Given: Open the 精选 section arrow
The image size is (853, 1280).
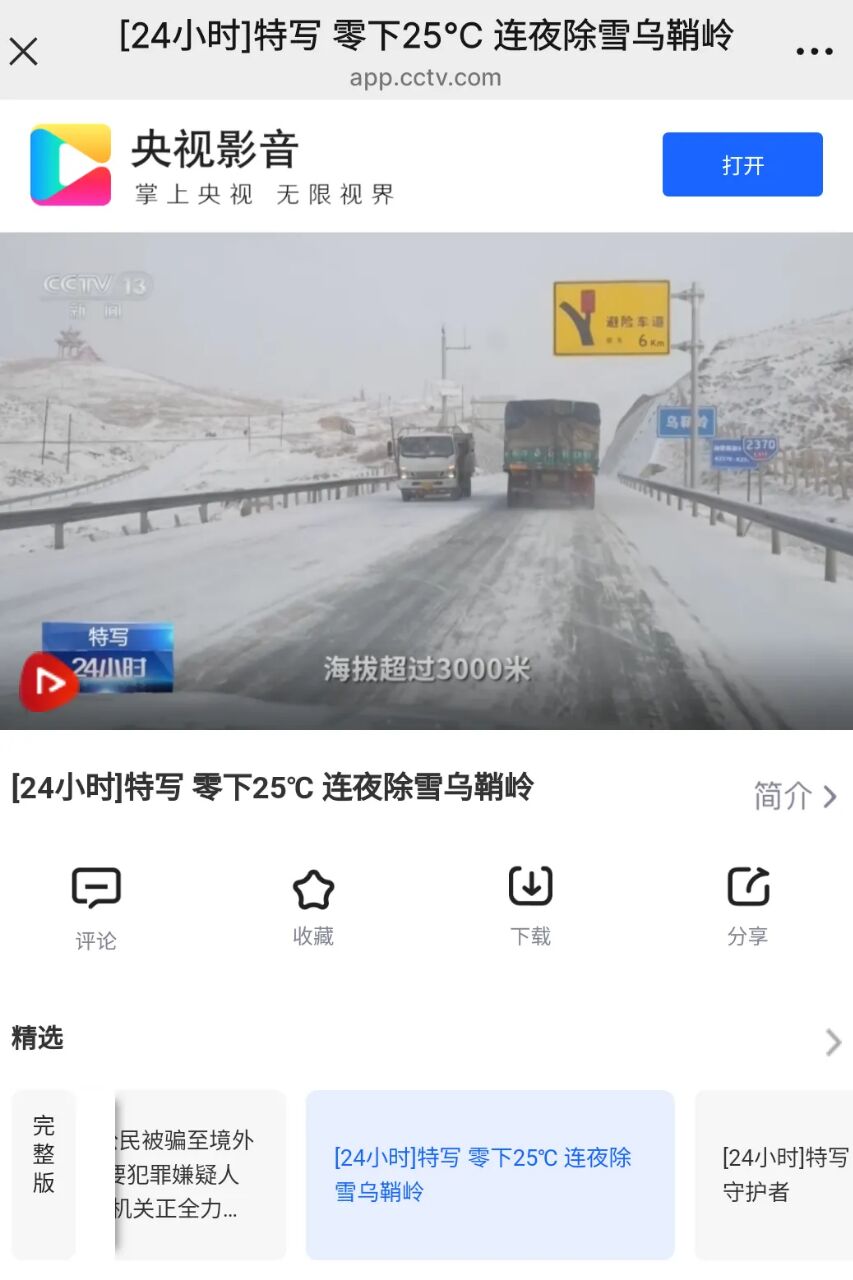Looking at the screenshot, I should [x=832, y=1043].
